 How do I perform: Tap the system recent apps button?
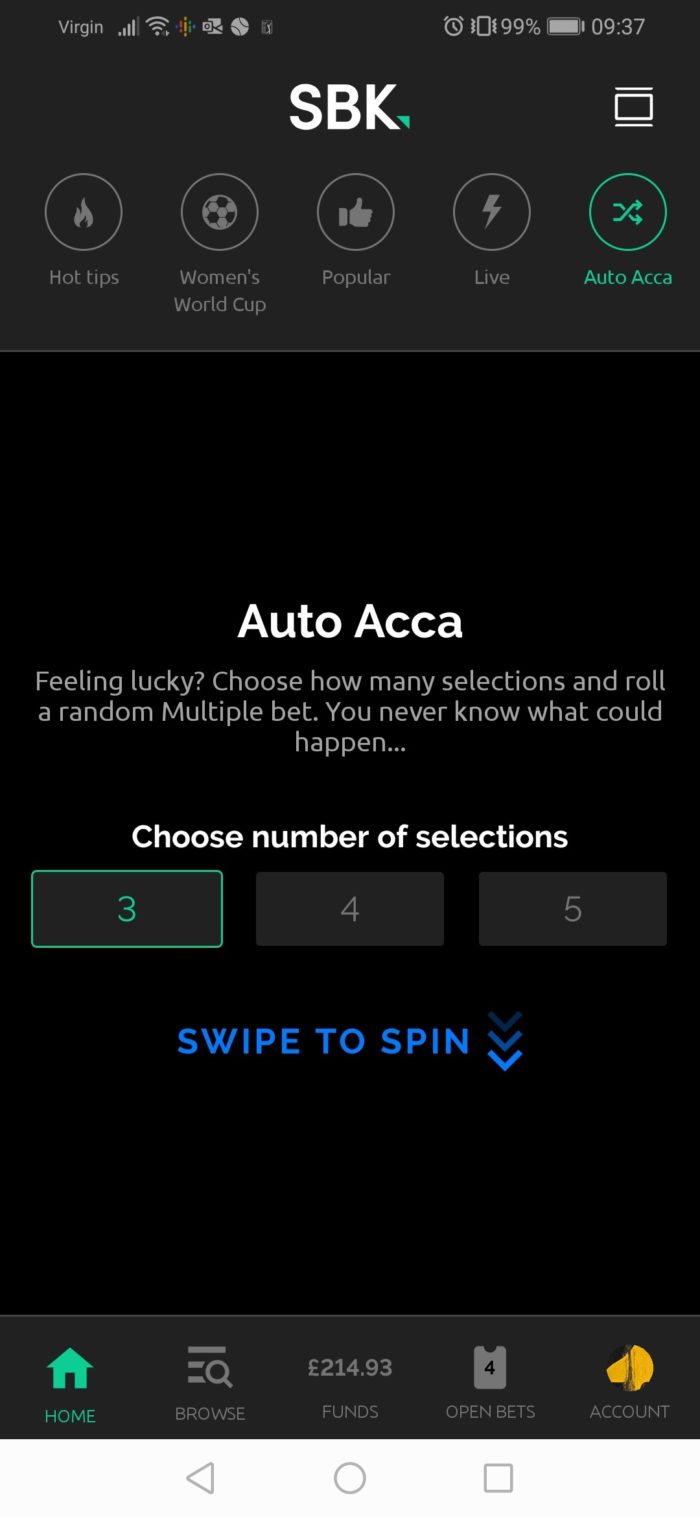click(498, 1478)
